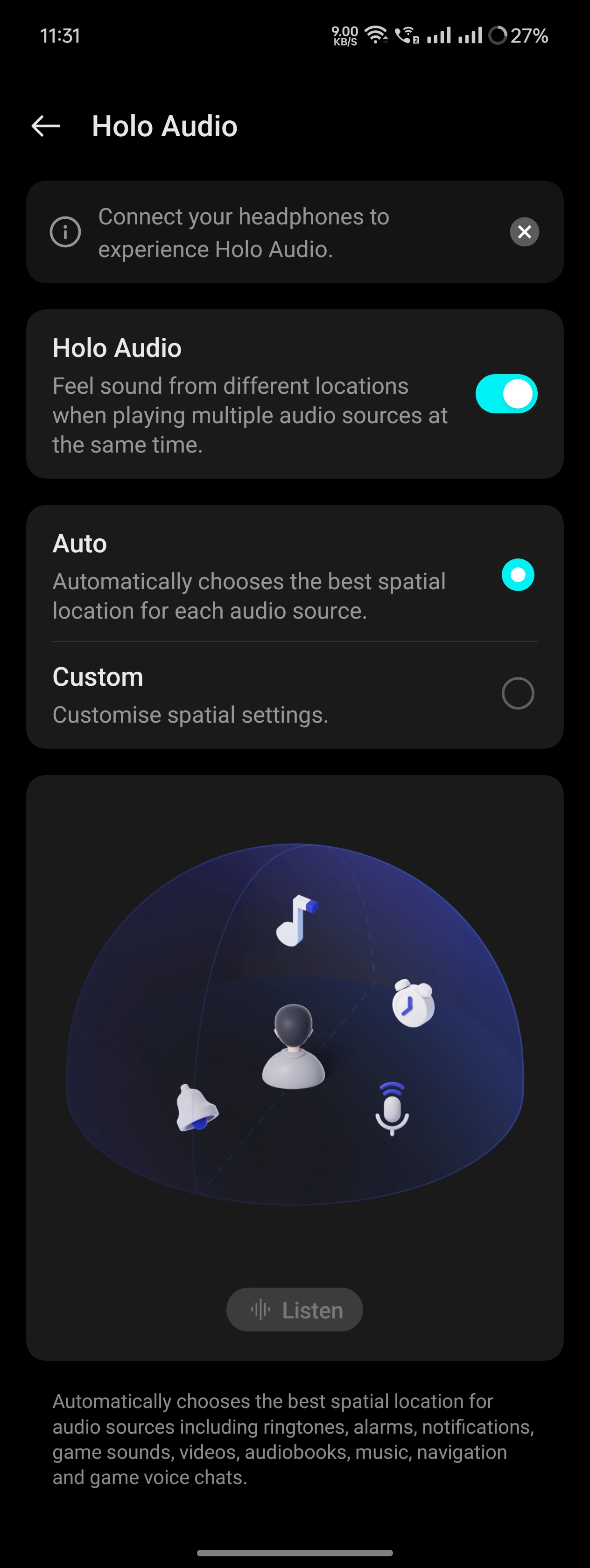Choose Custom spatial settings
This screenshot has height=1568, width=590.
pyautogui.click(x=518, y=693)
